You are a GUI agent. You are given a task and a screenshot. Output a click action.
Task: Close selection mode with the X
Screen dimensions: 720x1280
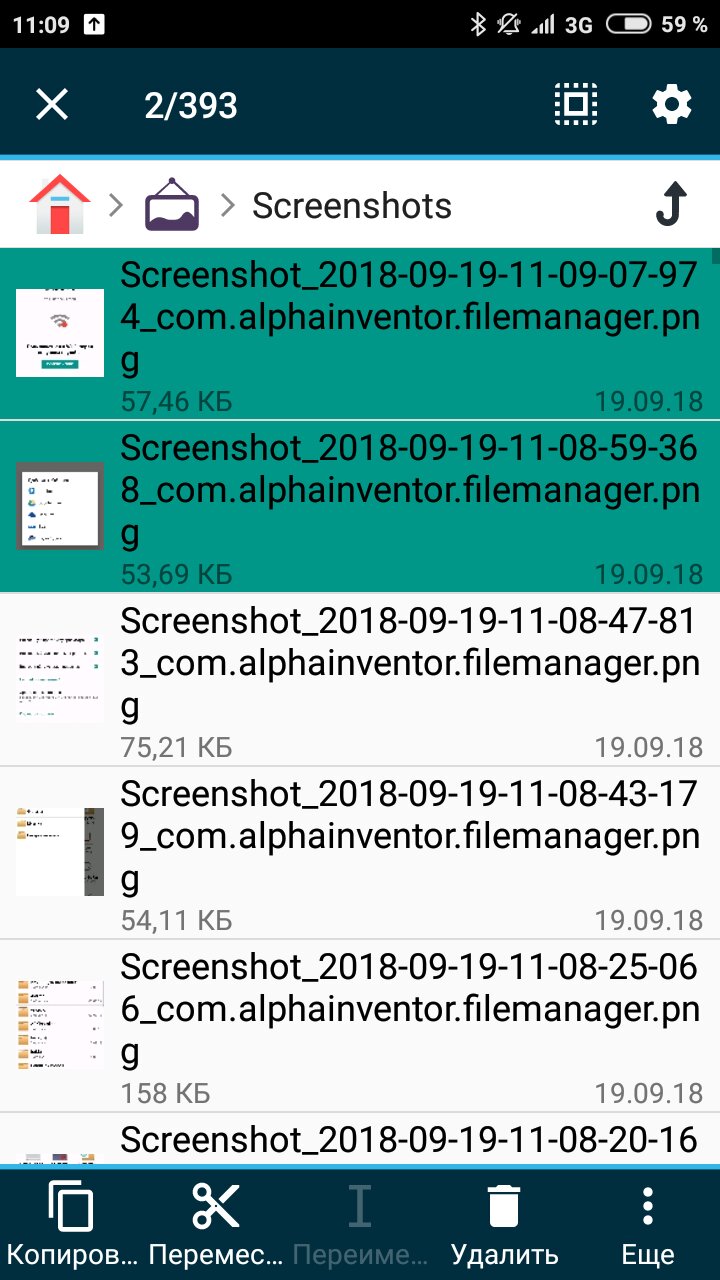pyautogui.click(x=52, y=104)
